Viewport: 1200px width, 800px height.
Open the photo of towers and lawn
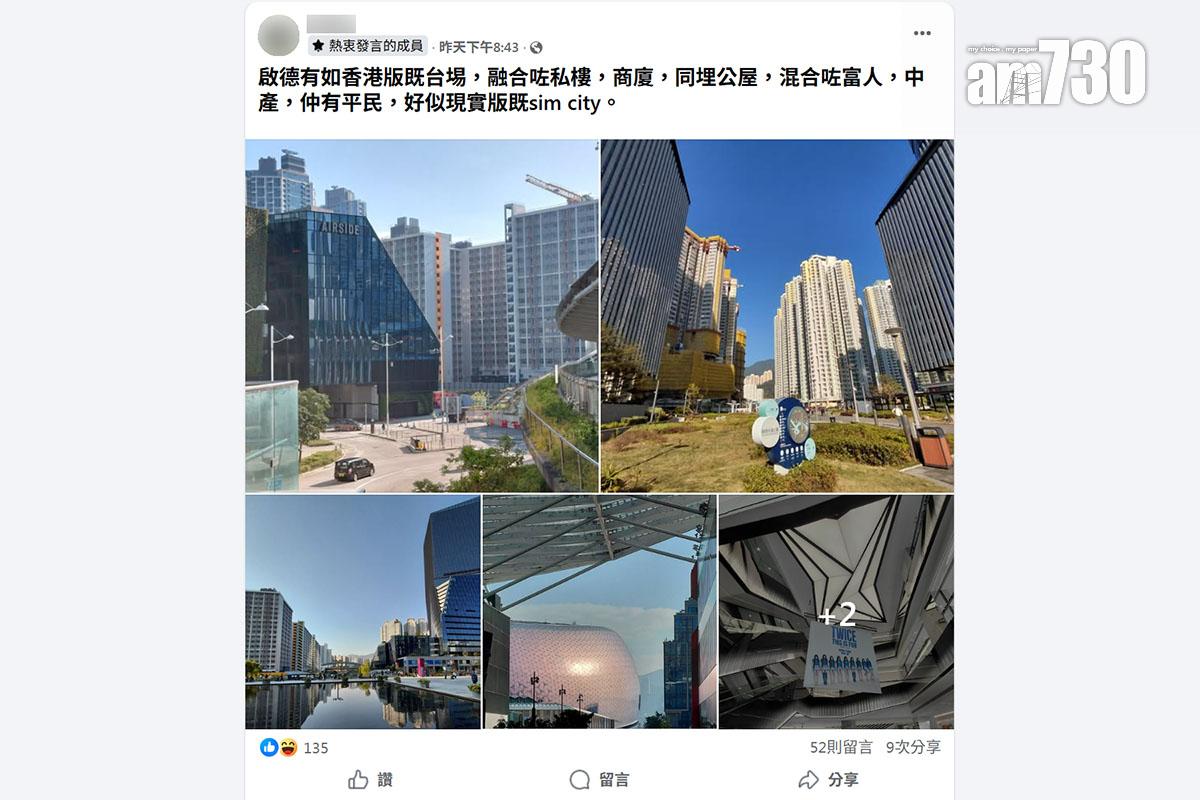coord(777,316)
